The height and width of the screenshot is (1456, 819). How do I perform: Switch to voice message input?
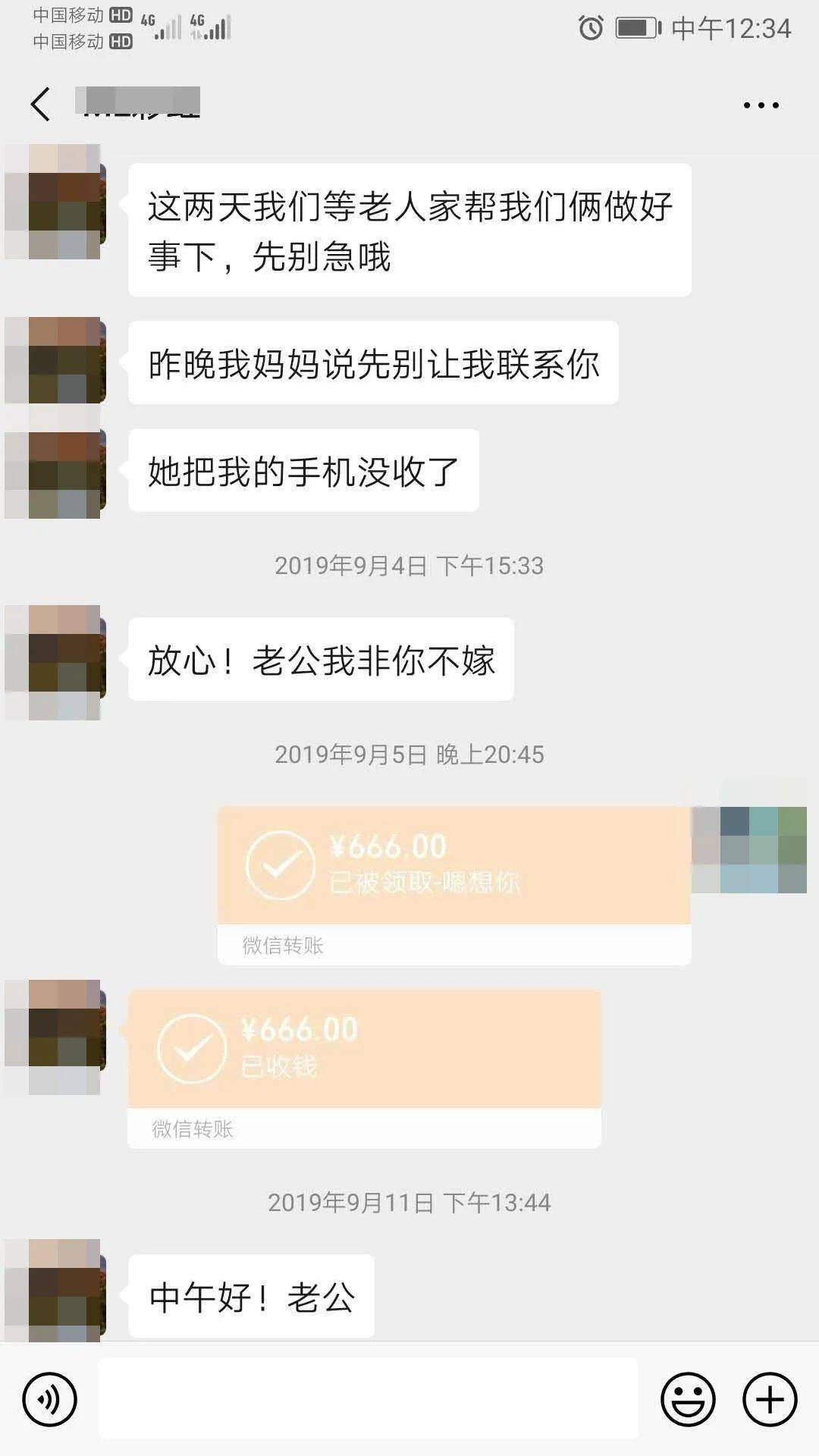click(50, 1399)
